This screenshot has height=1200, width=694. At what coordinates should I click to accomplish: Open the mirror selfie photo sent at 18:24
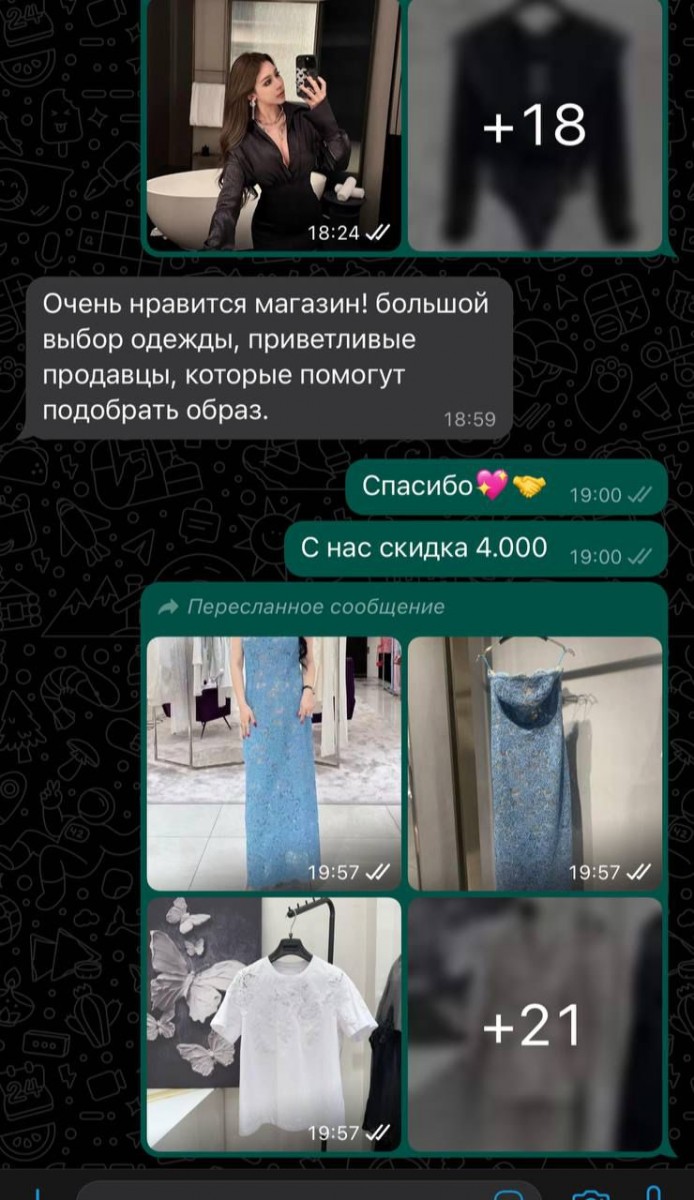tap(274, 125)
